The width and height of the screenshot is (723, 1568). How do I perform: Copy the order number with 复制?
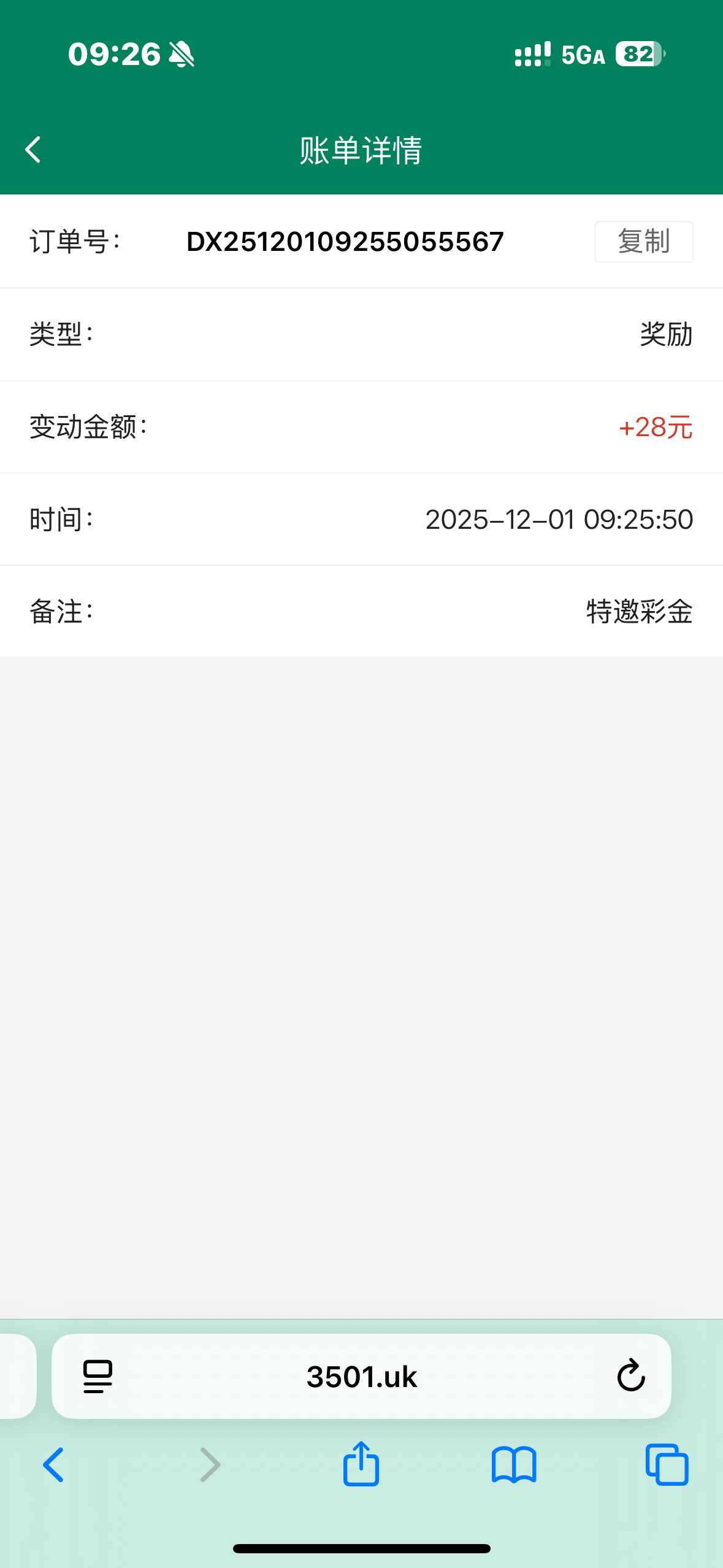click(643, 242)
